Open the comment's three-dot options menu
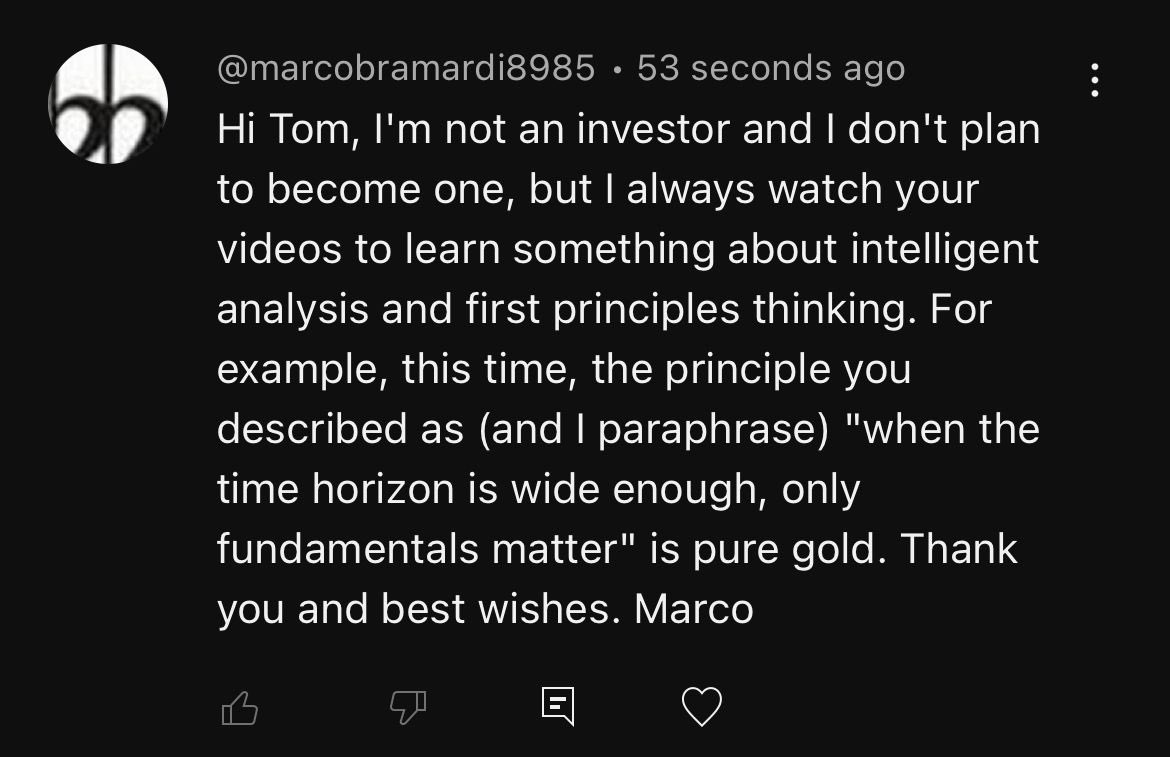Image resolution: width=1170 pixels, height=757 pixels. coord(1095,80)
